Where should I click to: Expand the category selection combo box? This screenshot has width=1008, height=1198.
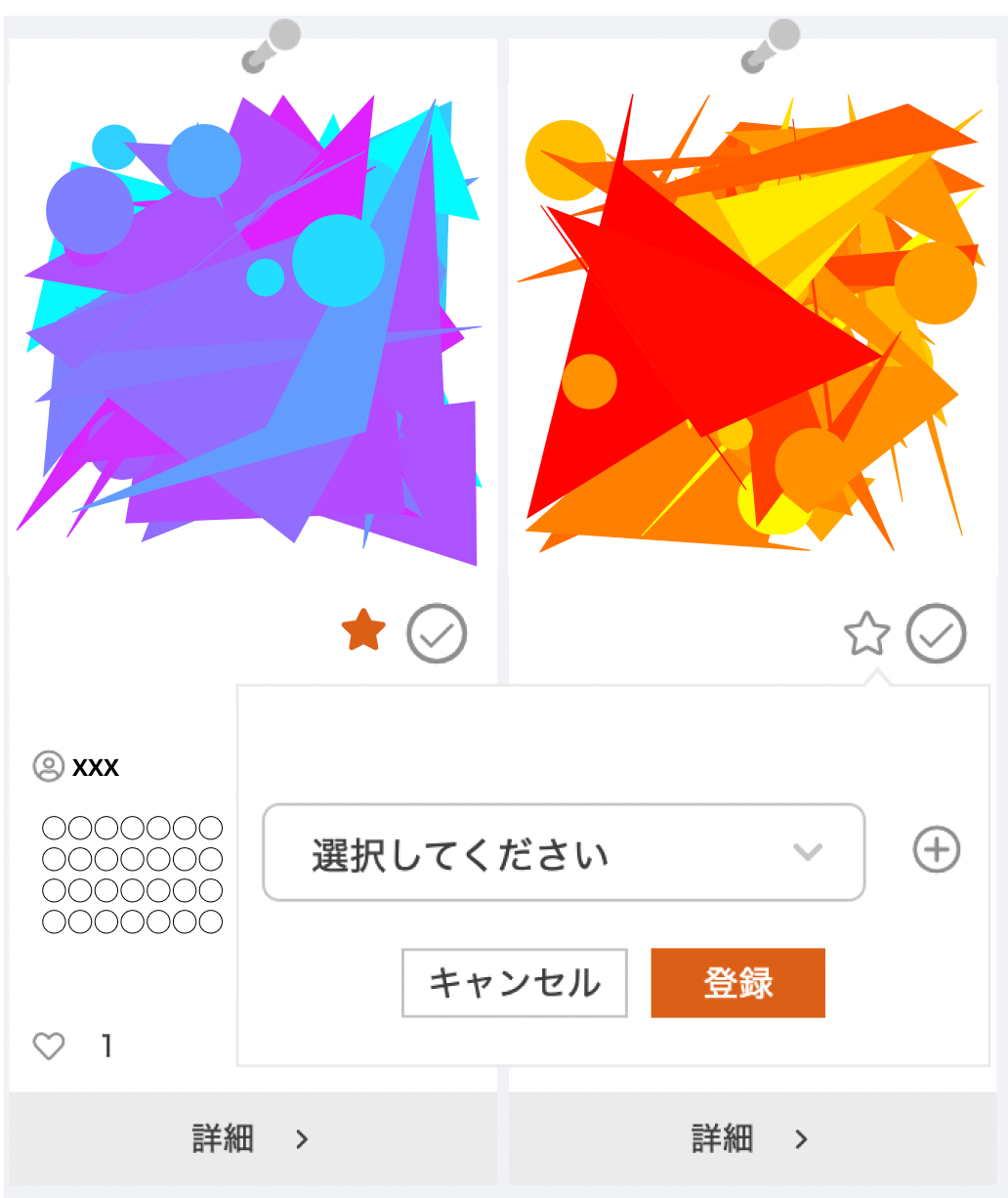(563, 852)
